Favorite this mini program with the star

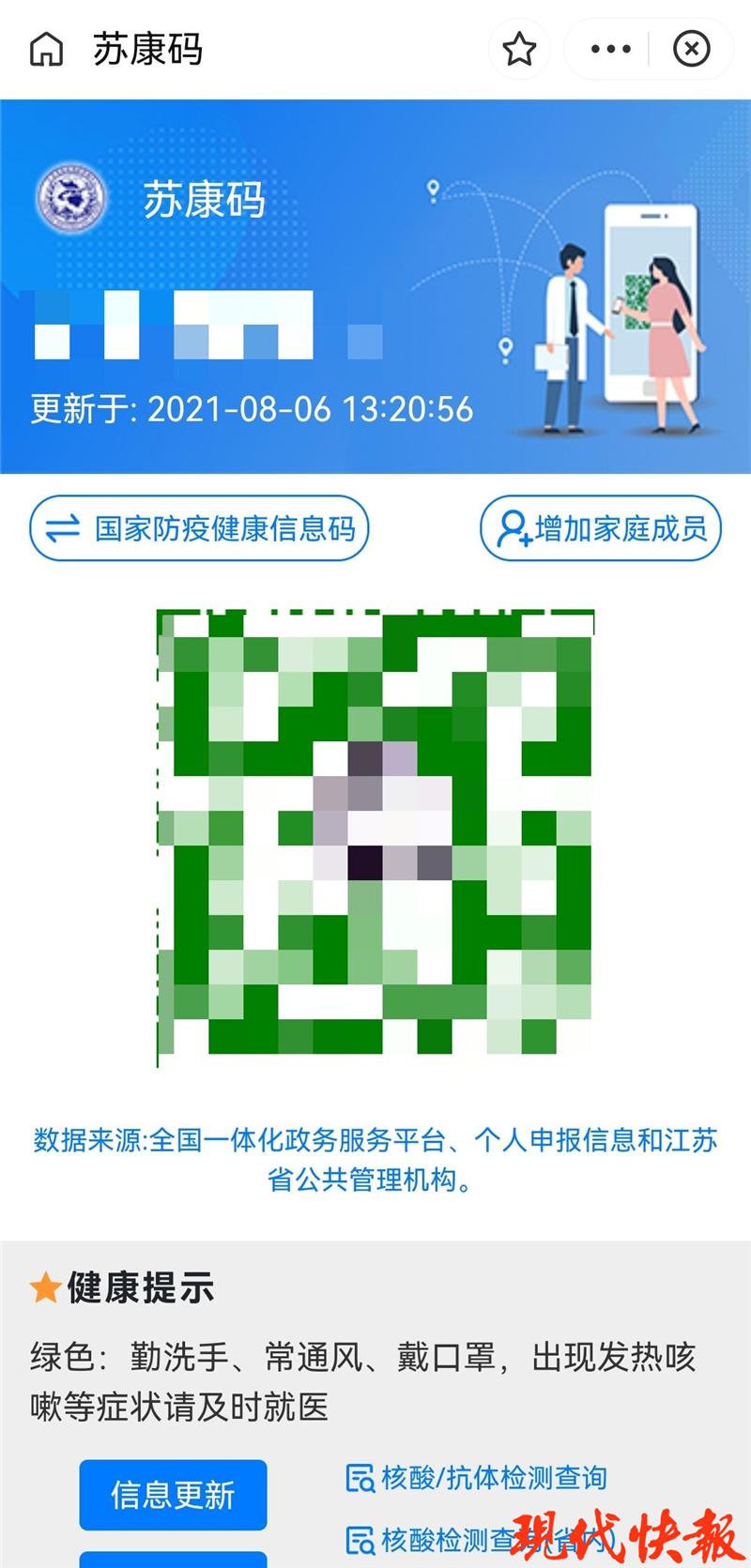point(519,50)
